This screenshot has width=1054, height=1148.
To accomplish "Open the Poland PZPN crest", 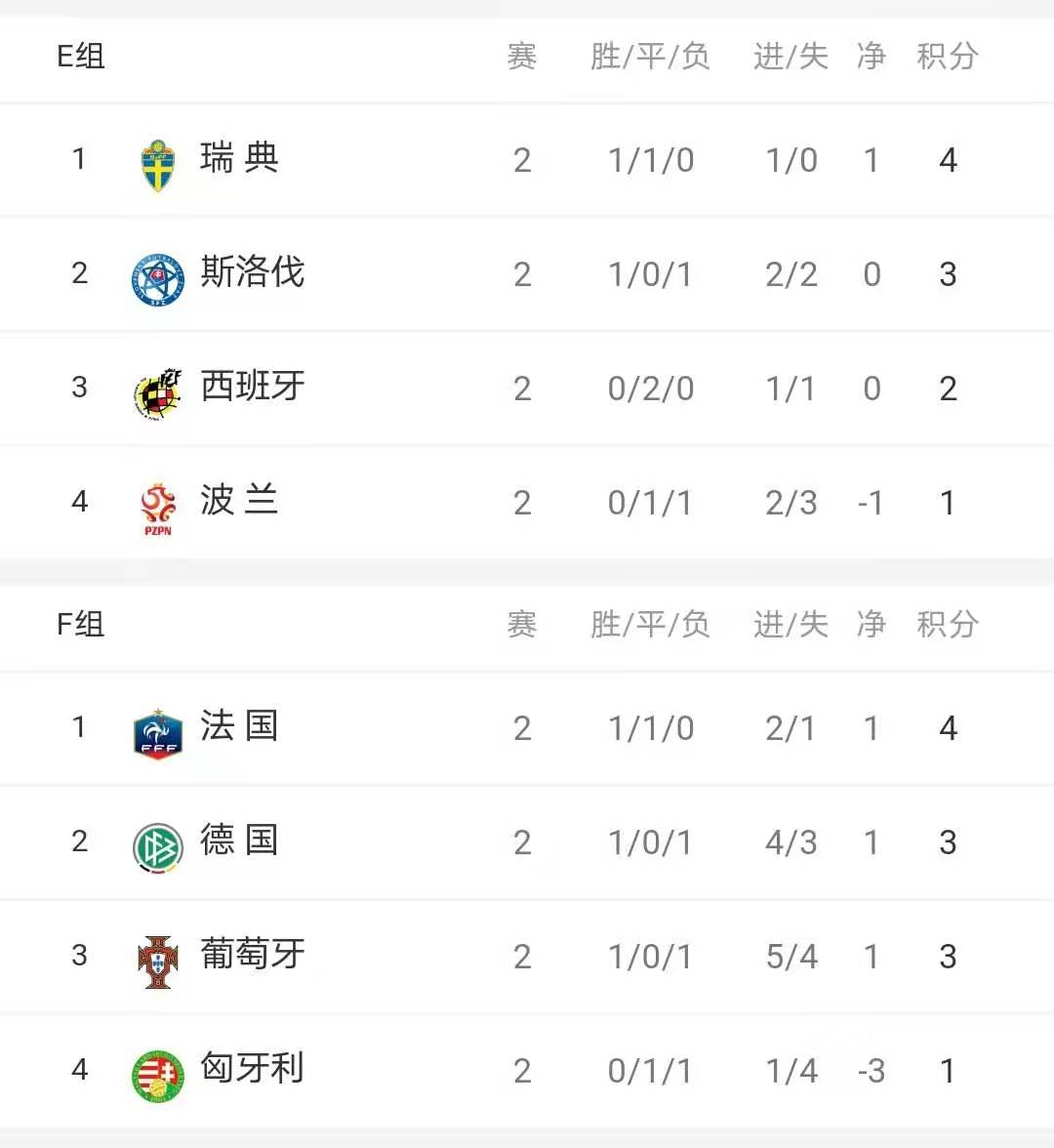I will click(x=156, y=502).
